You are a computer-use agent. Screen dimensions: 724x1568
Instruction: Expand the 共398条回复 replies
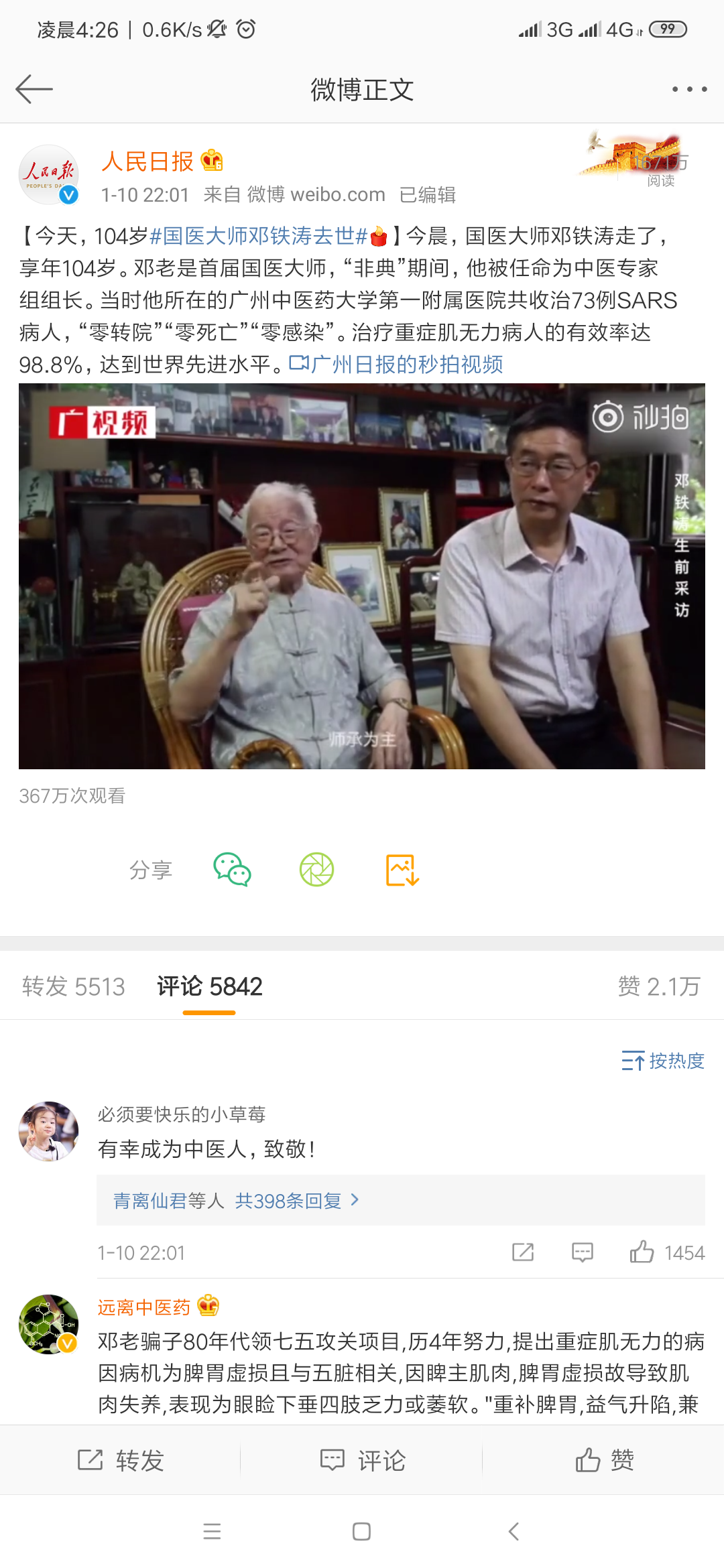coord(288,1200)
